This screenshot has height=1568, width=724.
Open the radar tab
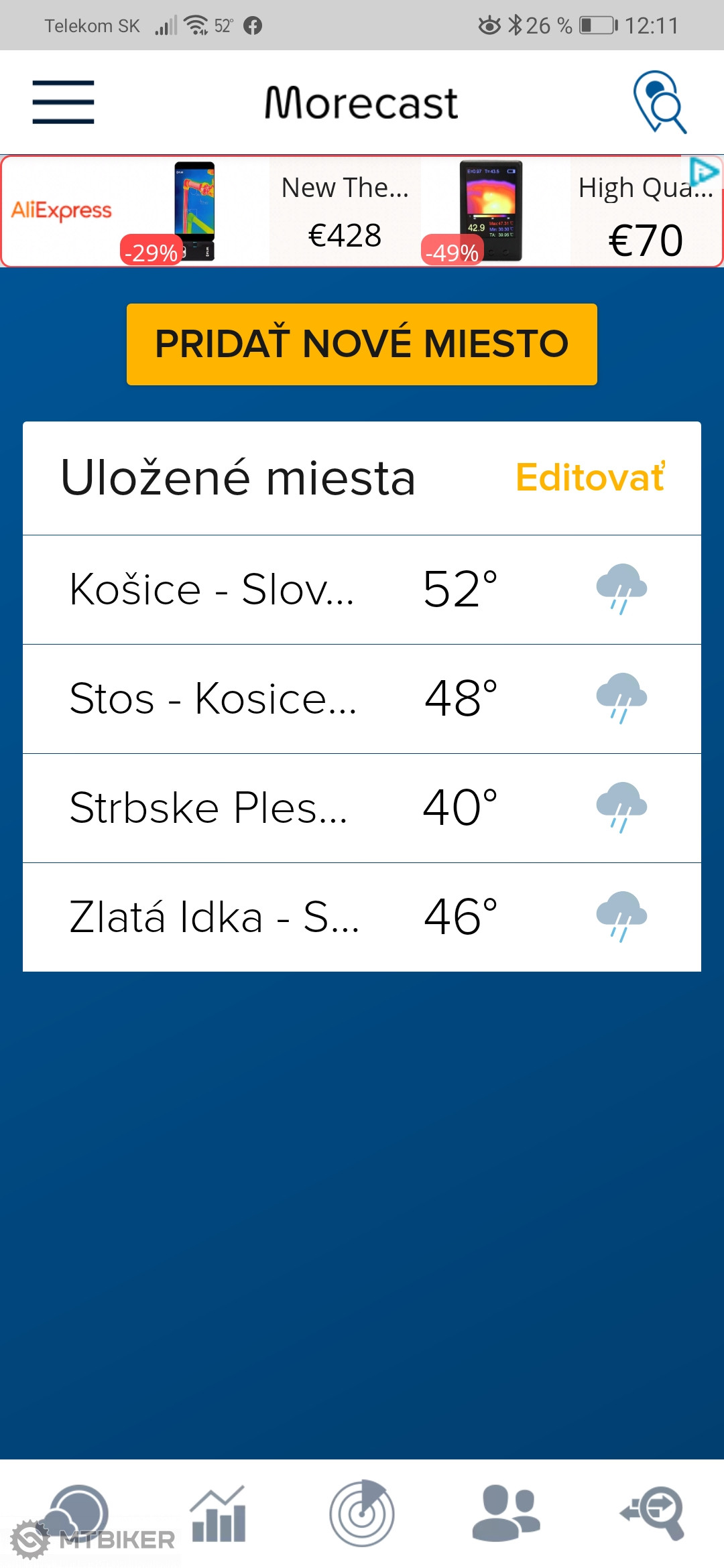point(362,1513)
